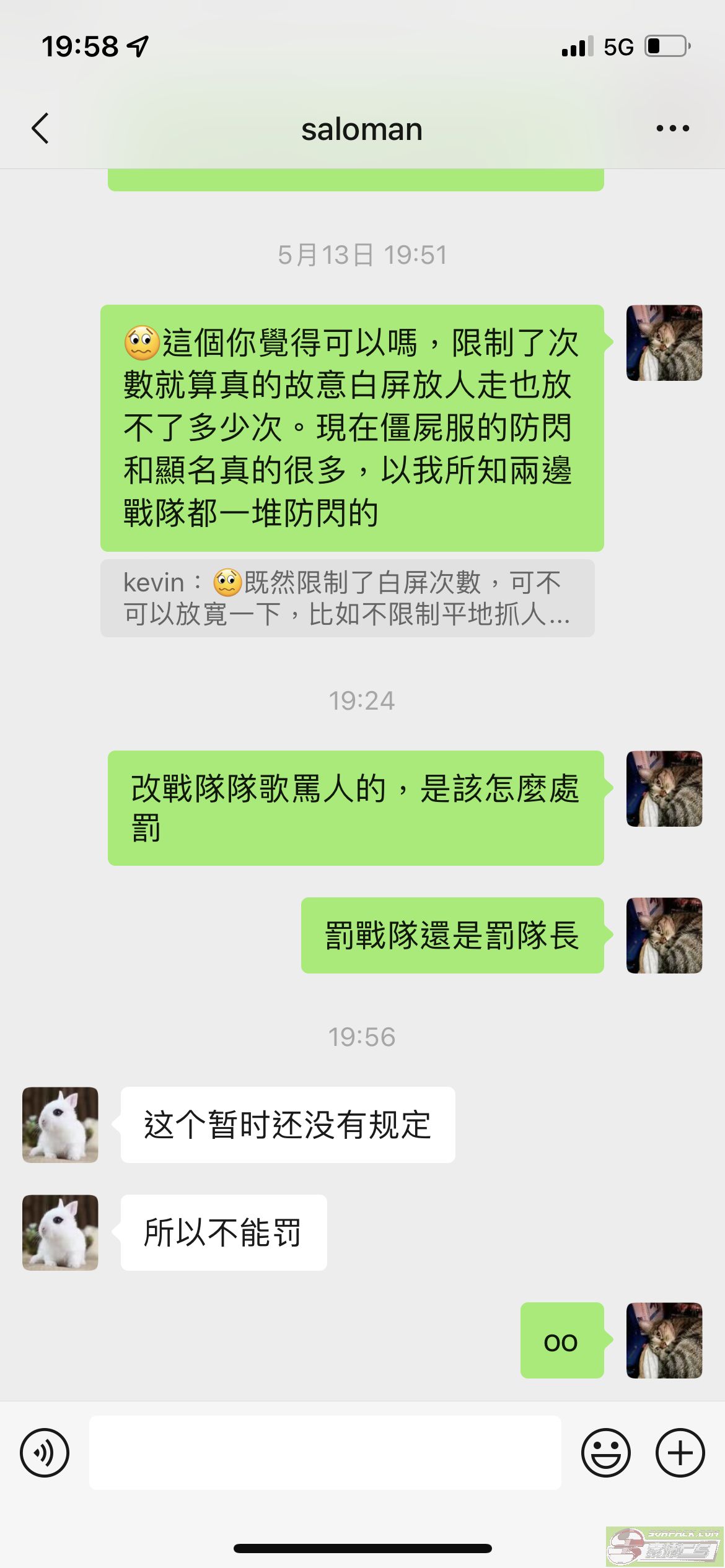Tap the message text field
Viewport: 725px width, 1568px height.
click(325, 1452)
